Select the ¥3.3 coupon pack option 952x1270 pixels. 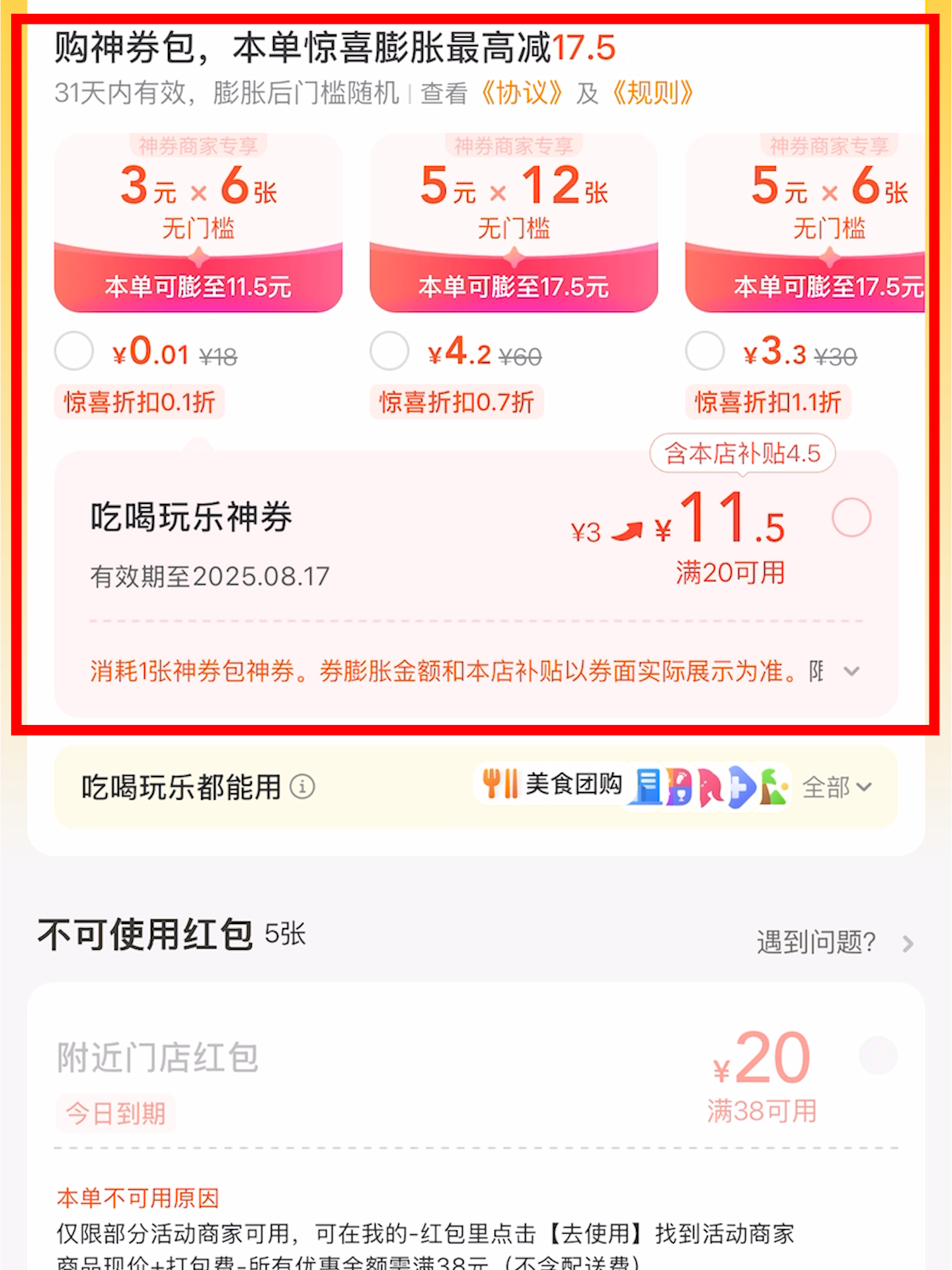705,351
